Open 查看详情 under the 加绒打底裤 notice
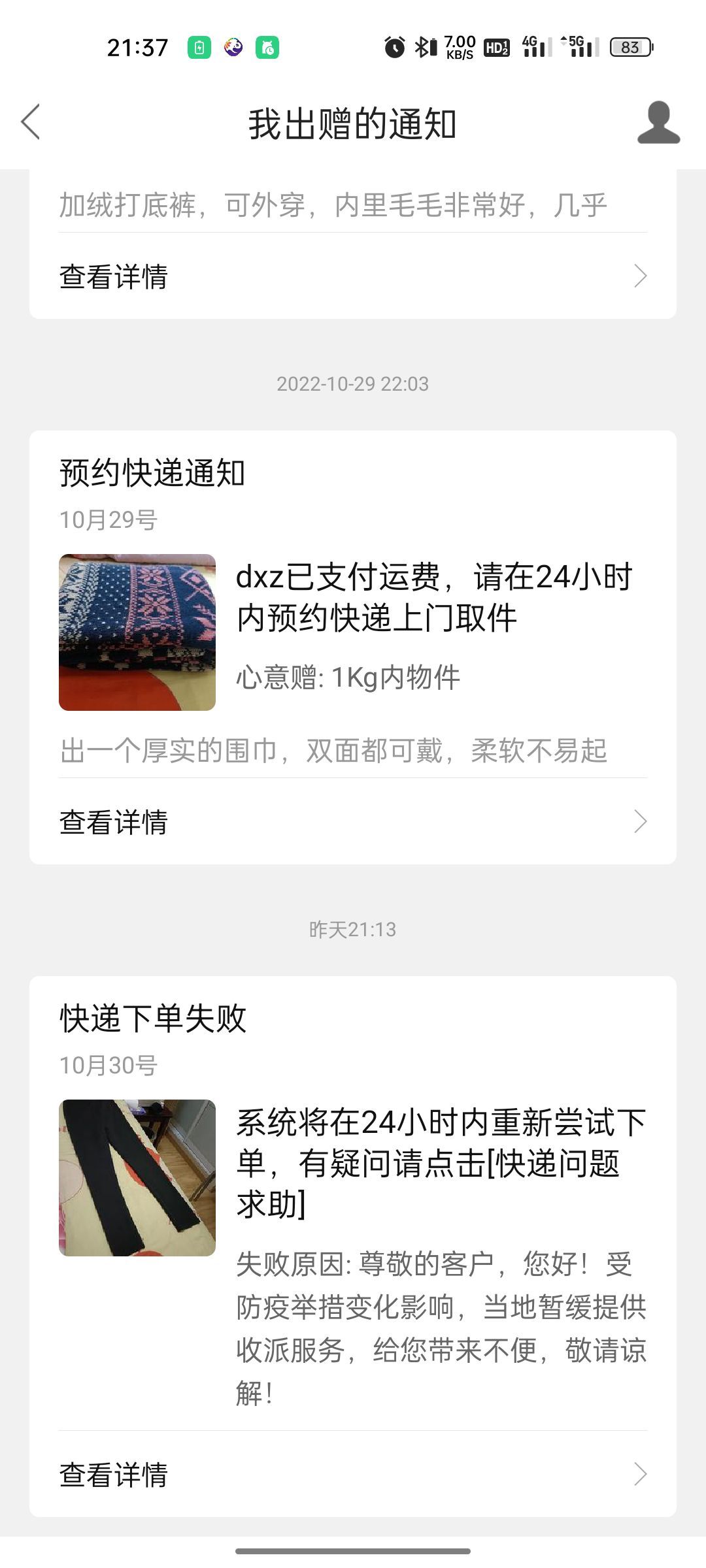The height and width of the screenshot is (1568, 706). click(x=353, y=276)
